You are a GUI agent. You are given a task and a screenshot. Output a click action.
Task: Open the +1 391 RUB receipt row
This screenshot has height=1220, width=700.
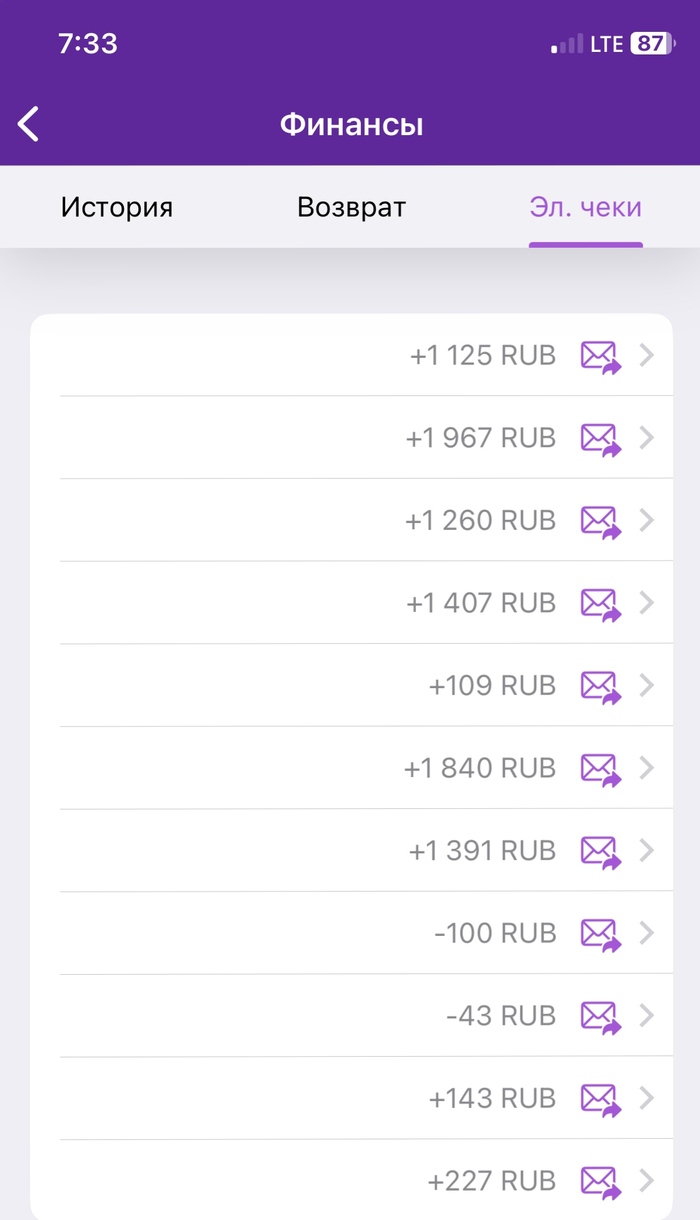pyautogui.click(x=482, y=850)
